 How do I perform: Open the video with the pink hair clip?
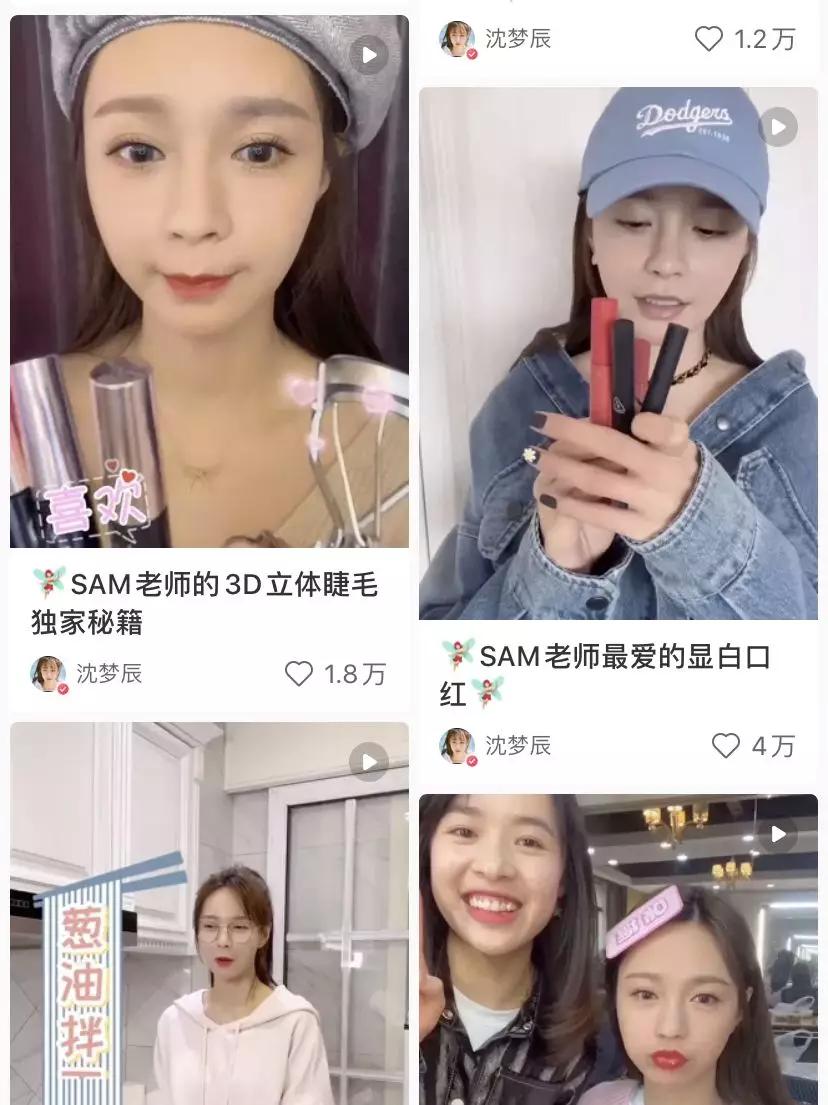point(618,949)
